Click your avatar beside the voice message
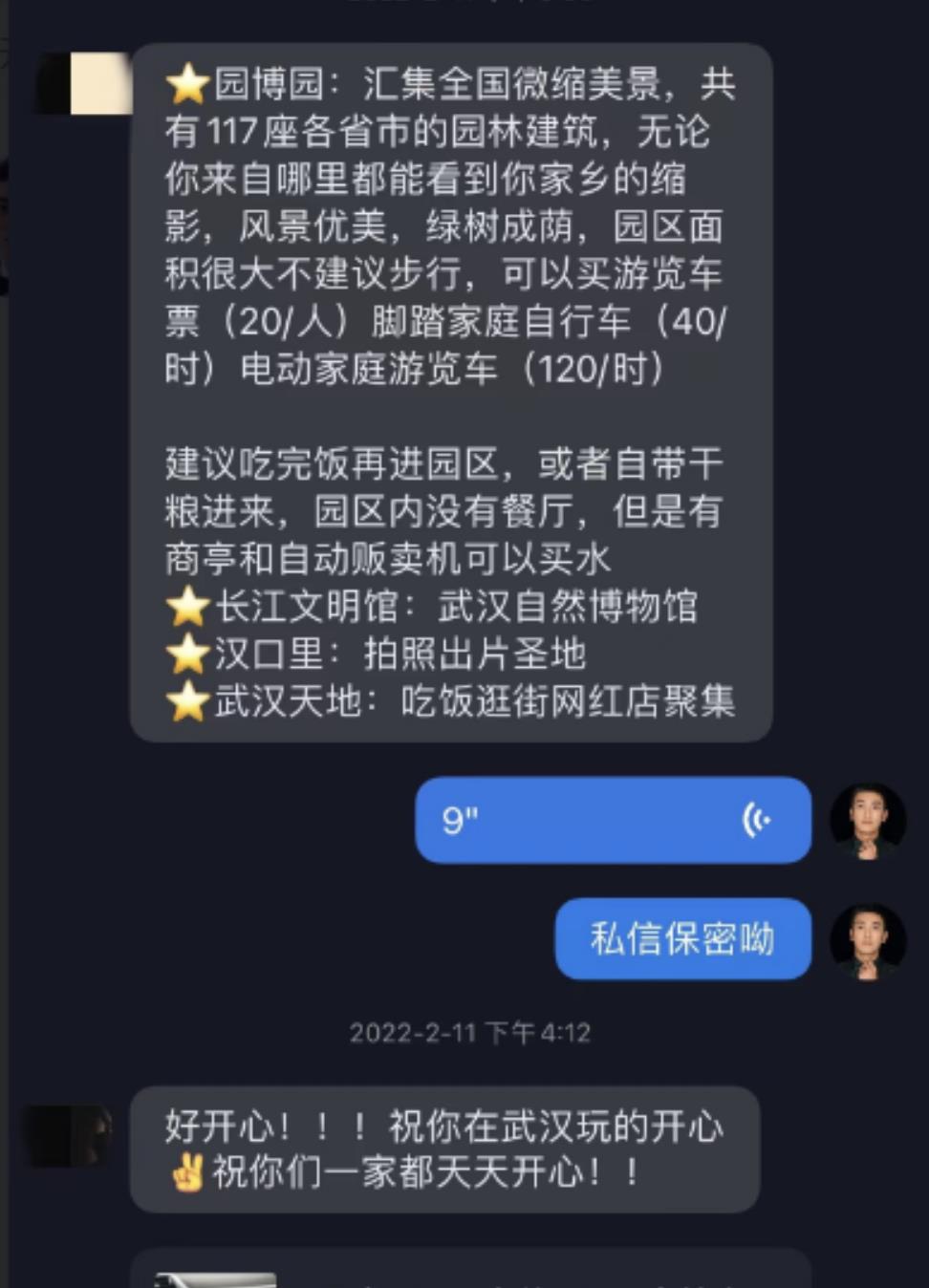 coord(869,822)
